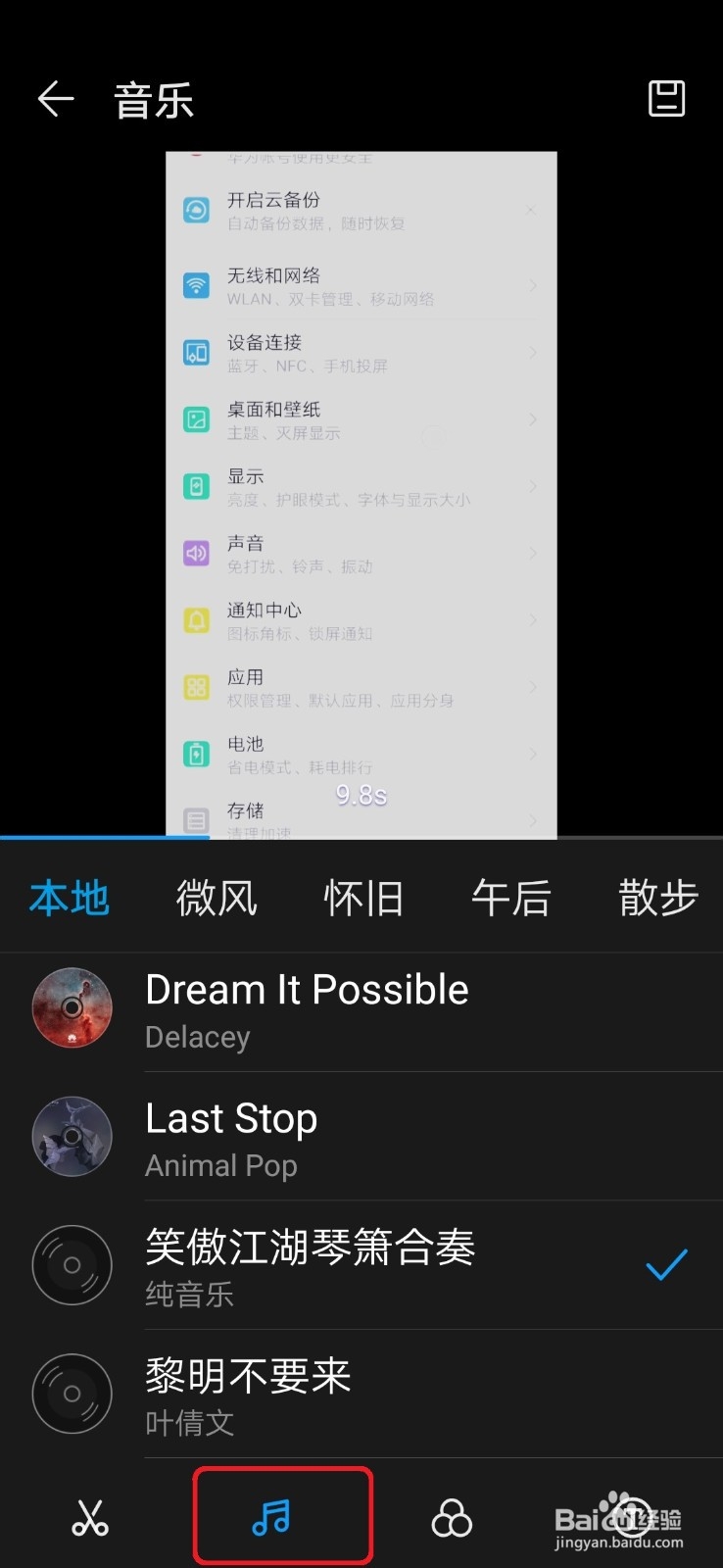Tap the vinyl disc icon of 黎明不要来

pyautogui.click(x=72, y=1394)
